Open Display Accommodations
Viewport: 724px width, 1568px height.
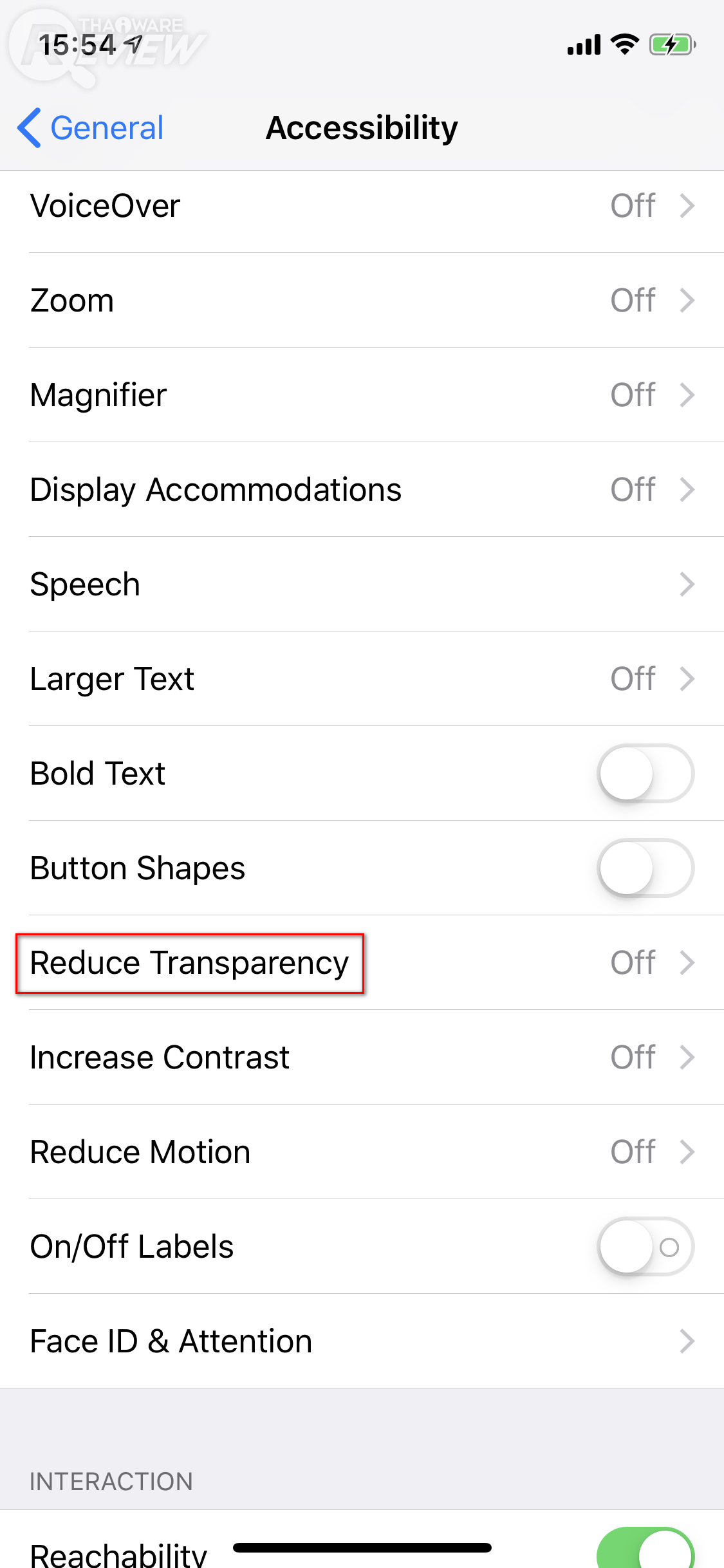(x=362, y=490)
